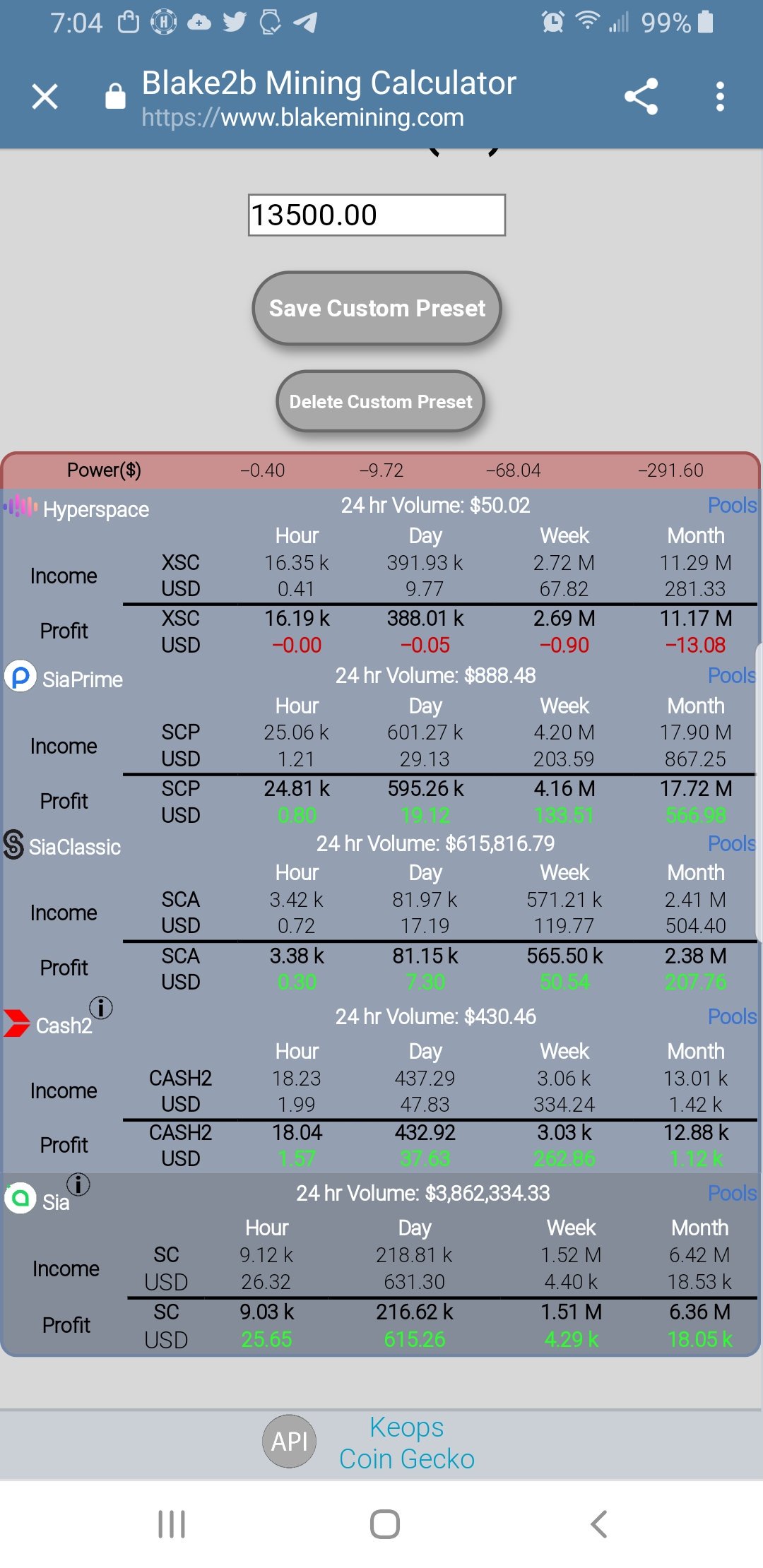Viewport: 763px width, 1568px height.
Task: Open Pools link for SiaClassic
Action: 732,843
